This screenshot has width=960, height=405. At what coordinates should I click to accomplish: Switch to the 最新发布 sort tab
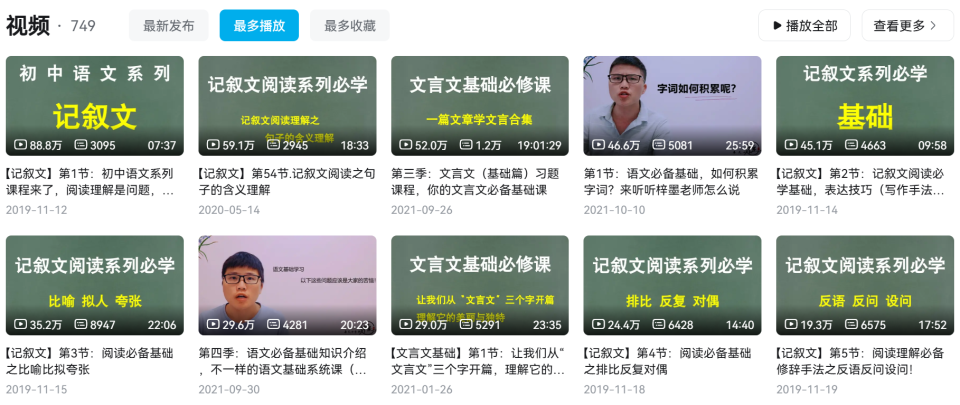[x=168, y=26]
